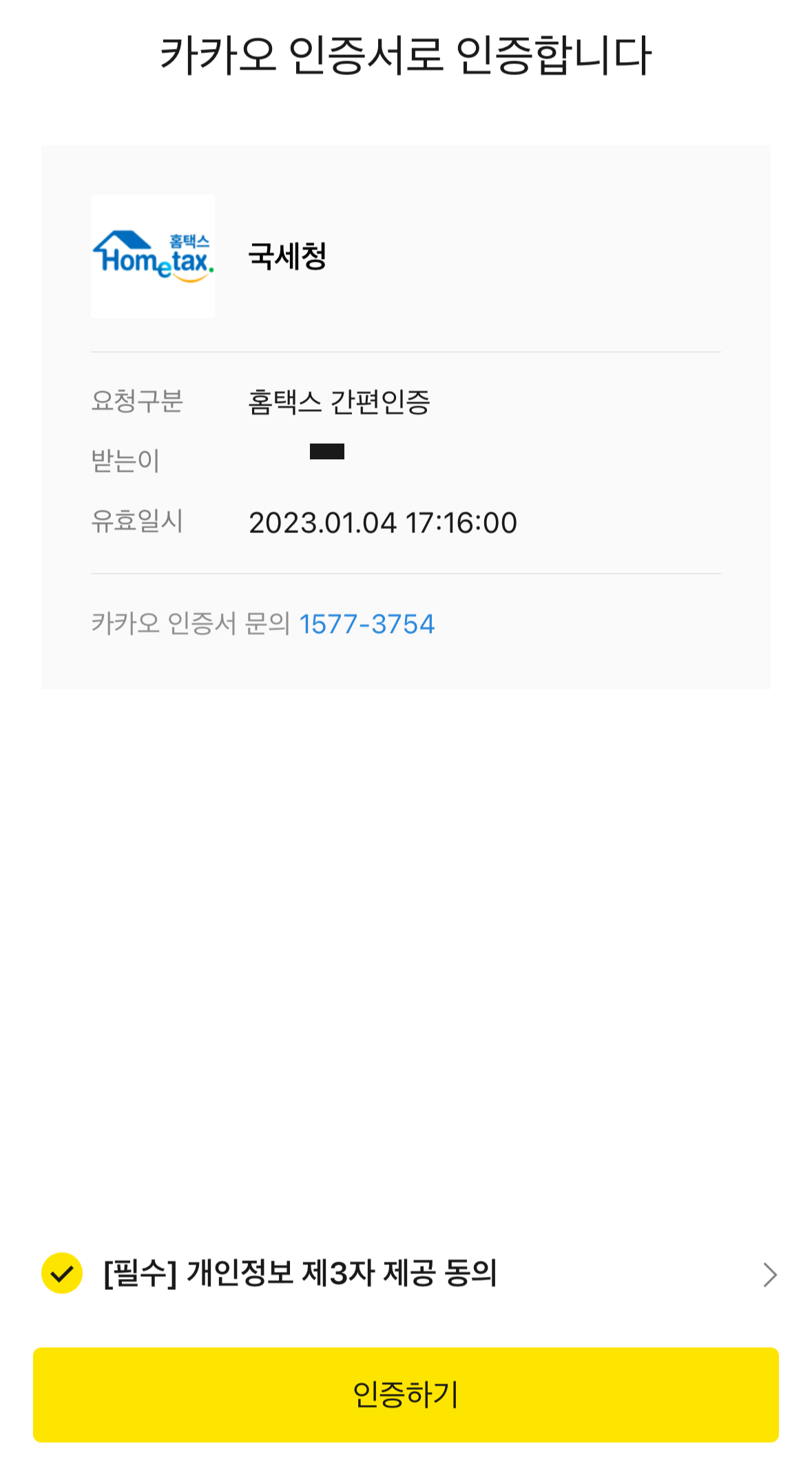The width and height of the screenshot is (812, 1458).
Task: Click the redacted 받는이 recipient field
Action: pos(326,451)
